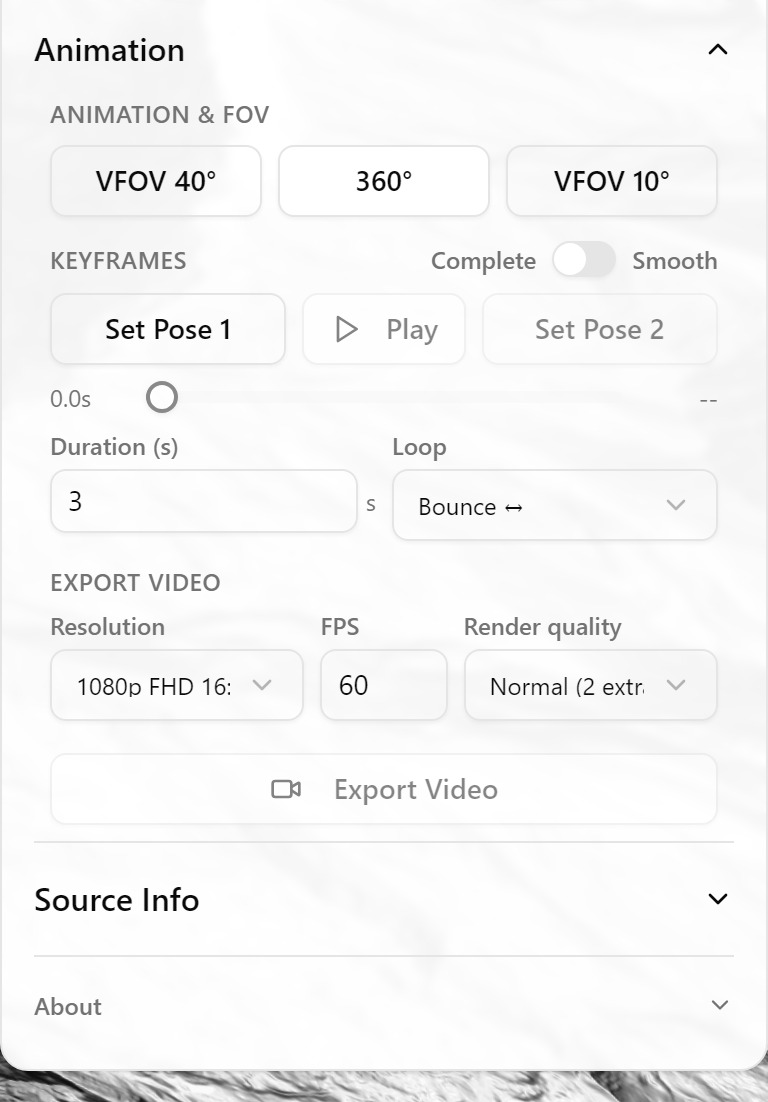Select the VFOV 40° preset
Screen dimensions: 768x1102
pyautogui.click(x=156, y=181)
